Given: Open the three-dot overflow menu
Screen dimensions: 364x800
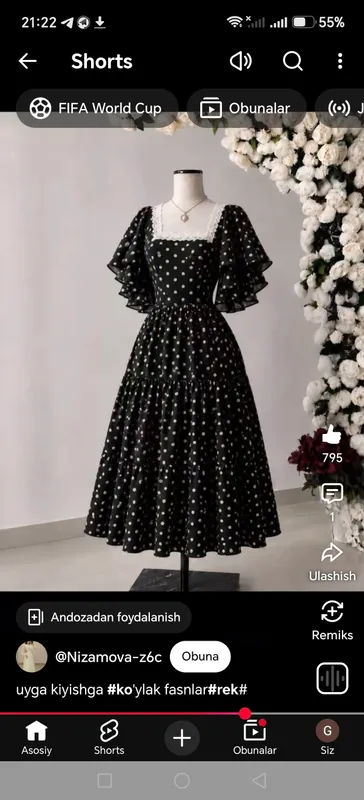Looking at the screenshot, I should coord(340,61).
